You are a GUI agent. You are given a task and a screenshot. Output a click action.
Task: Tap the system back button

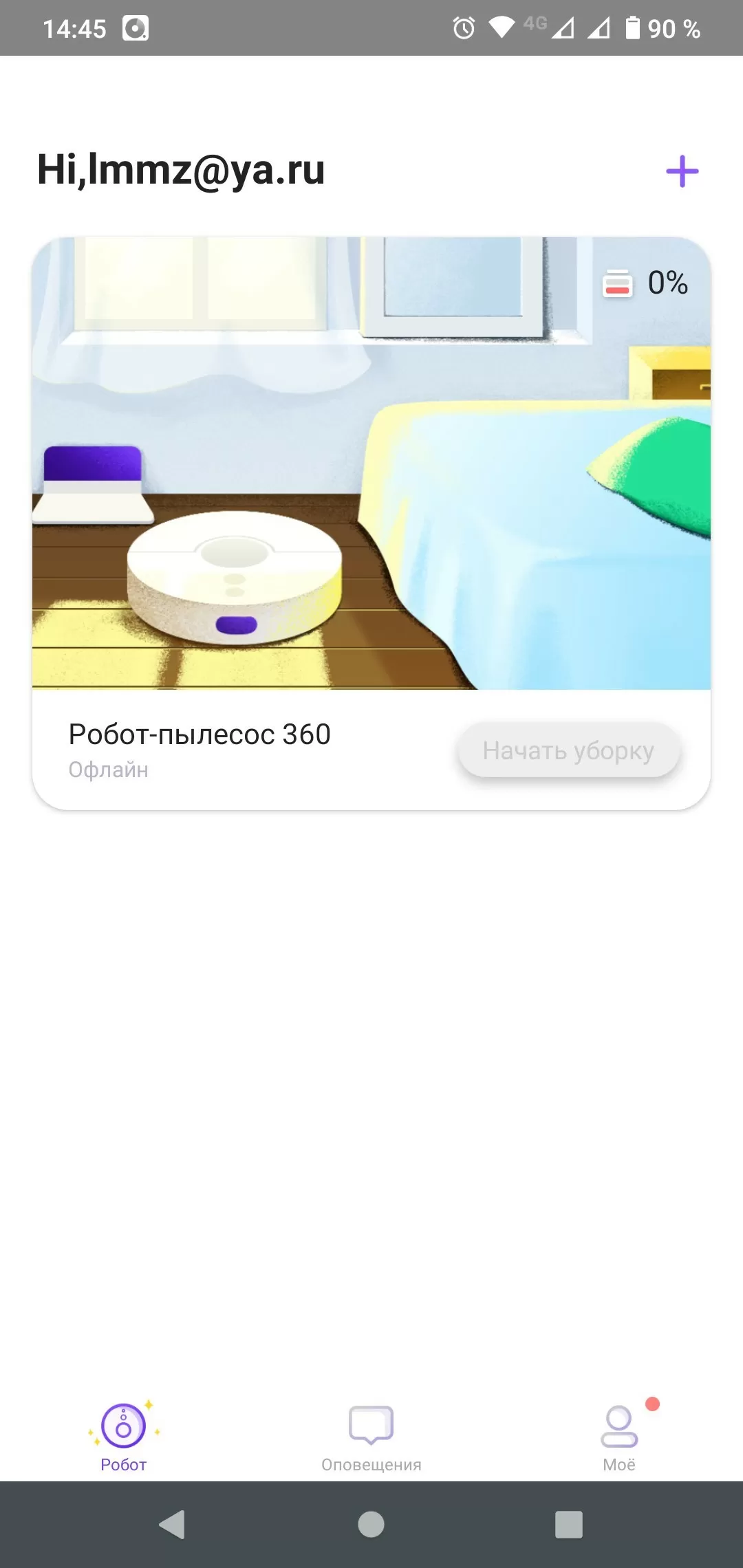(x=172, y=1524)
